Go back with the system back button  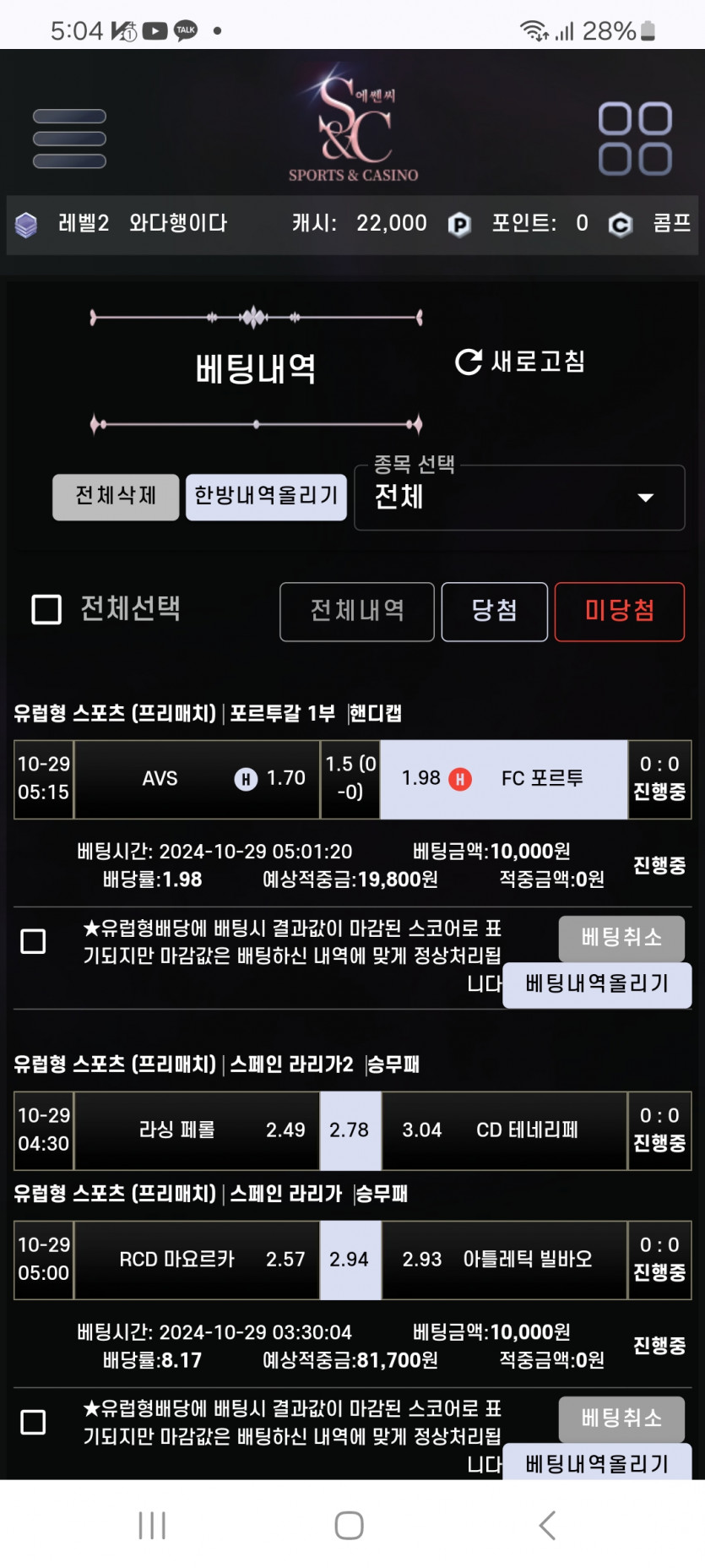point(547,1525)
